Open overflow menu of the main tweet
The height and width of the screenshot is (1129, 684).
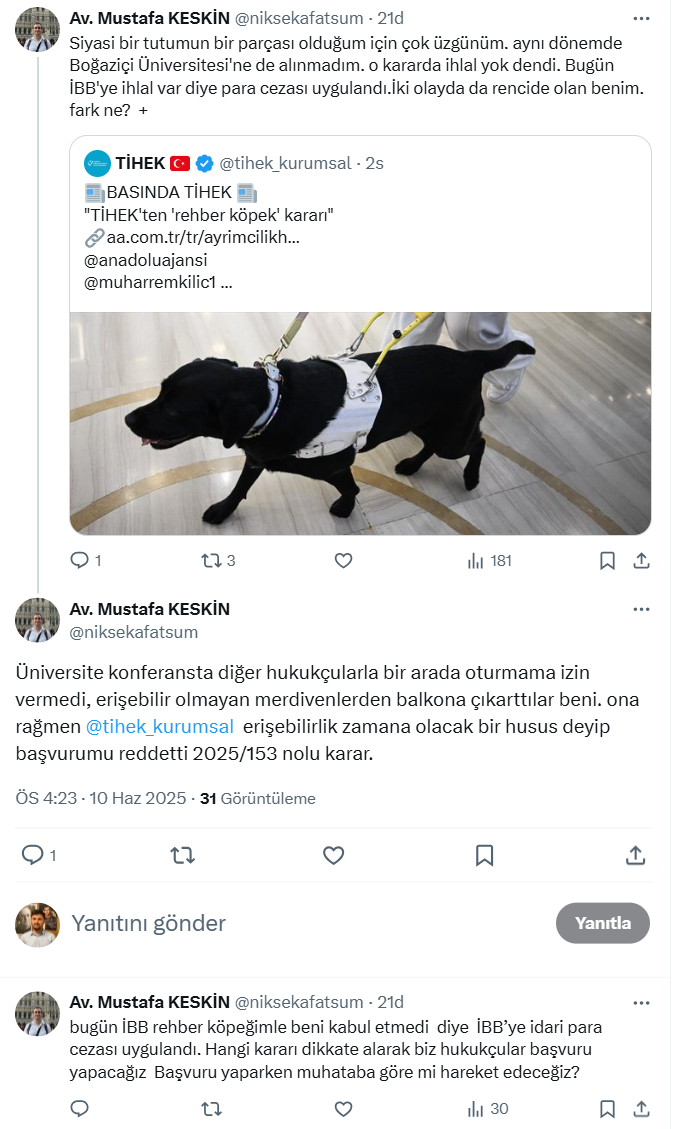click(x=641, y=609)
